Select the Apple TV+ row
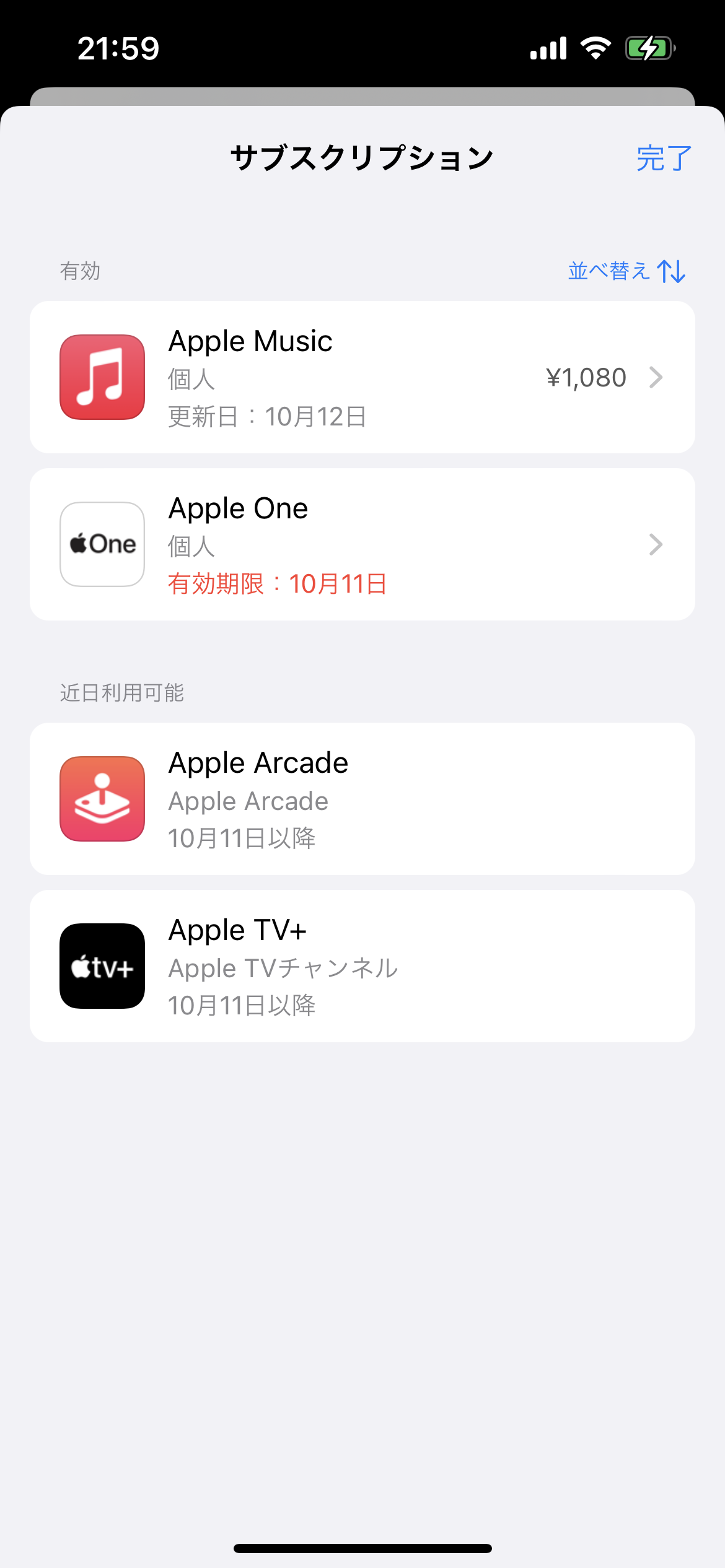The image size is (725, 1568). click(x=362, y=966)
